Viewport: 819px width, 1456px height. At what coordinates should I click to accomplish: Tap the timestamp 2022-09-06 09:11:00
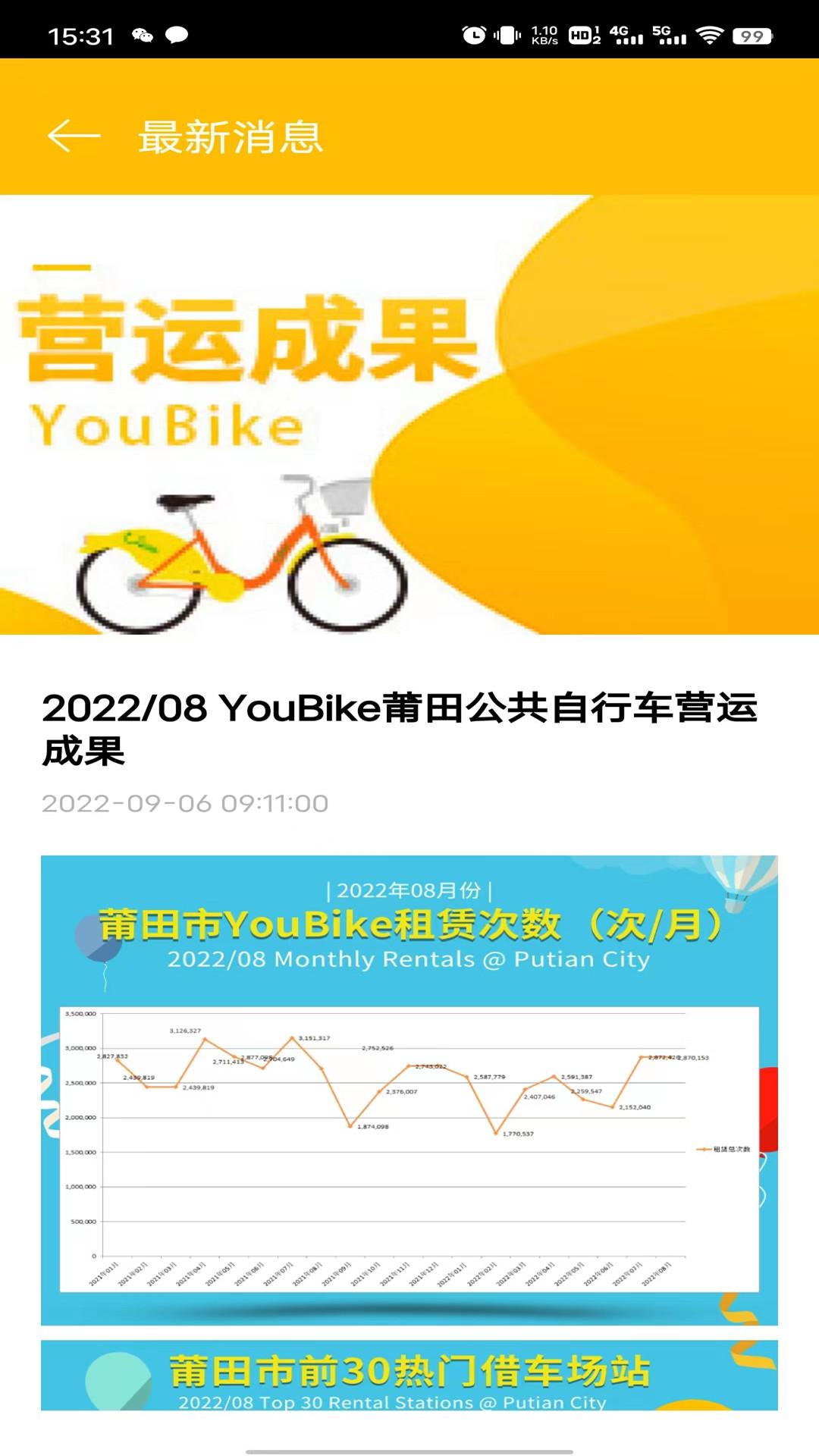click(185, 805)
